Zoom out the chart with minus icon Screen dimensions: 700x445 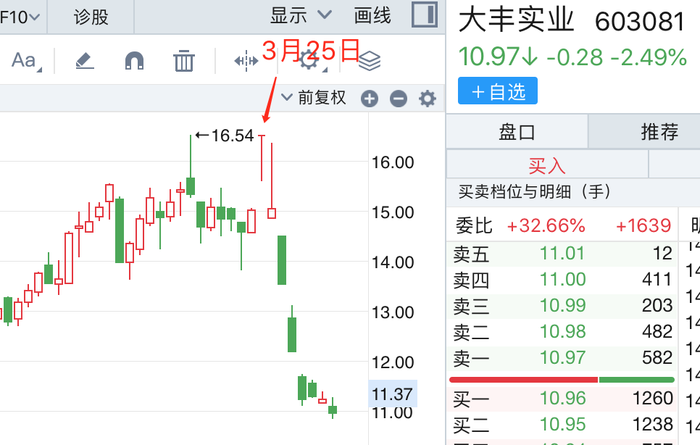click(398, 98)
